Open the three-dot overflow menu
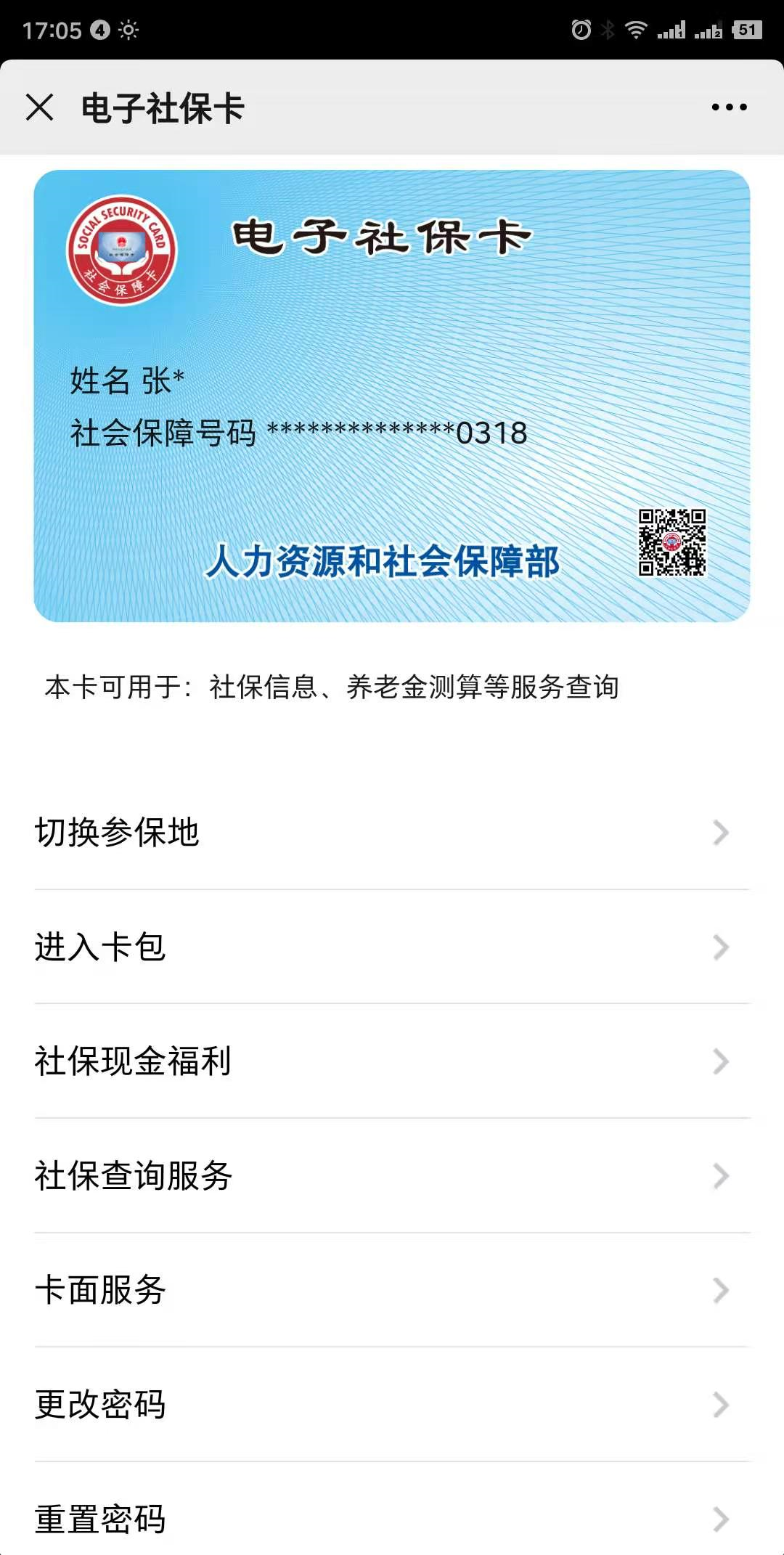The width and height of the screenshot is (784, 1555). pyautogui.click(x=729, y=107)
